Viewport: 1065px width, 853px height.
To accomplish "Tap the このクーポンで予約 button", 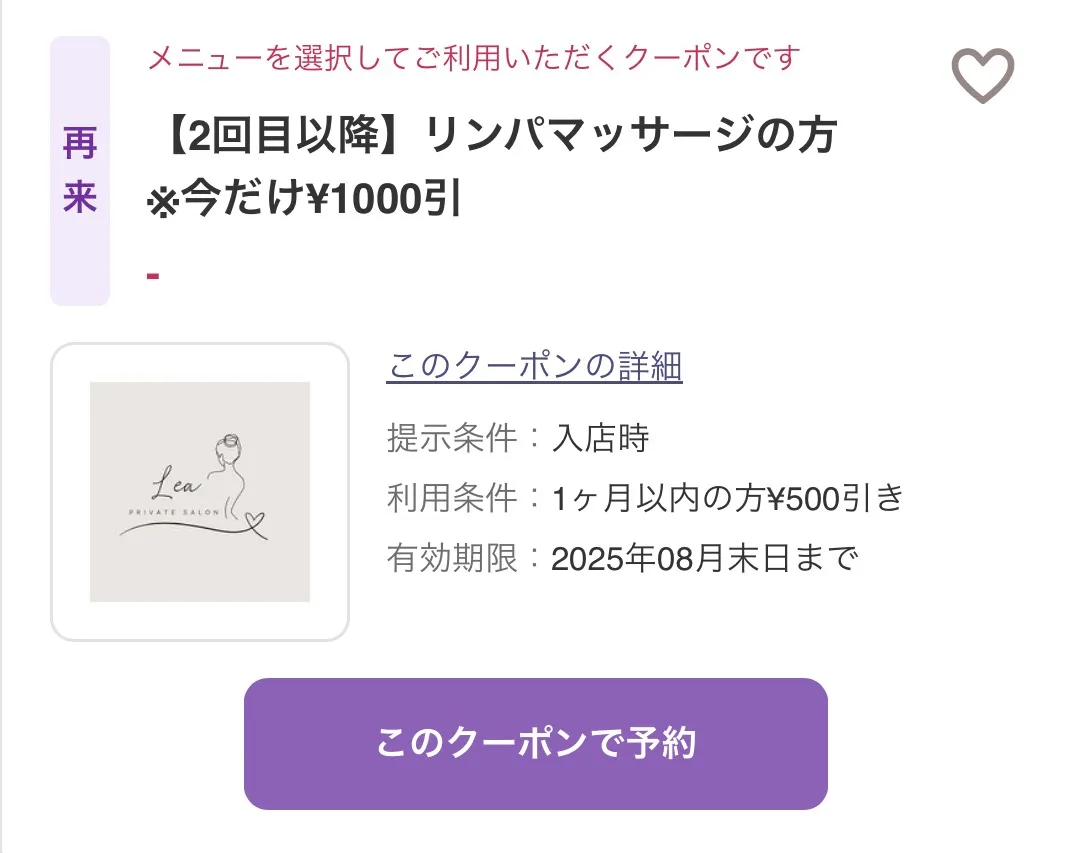I will 536,743.
